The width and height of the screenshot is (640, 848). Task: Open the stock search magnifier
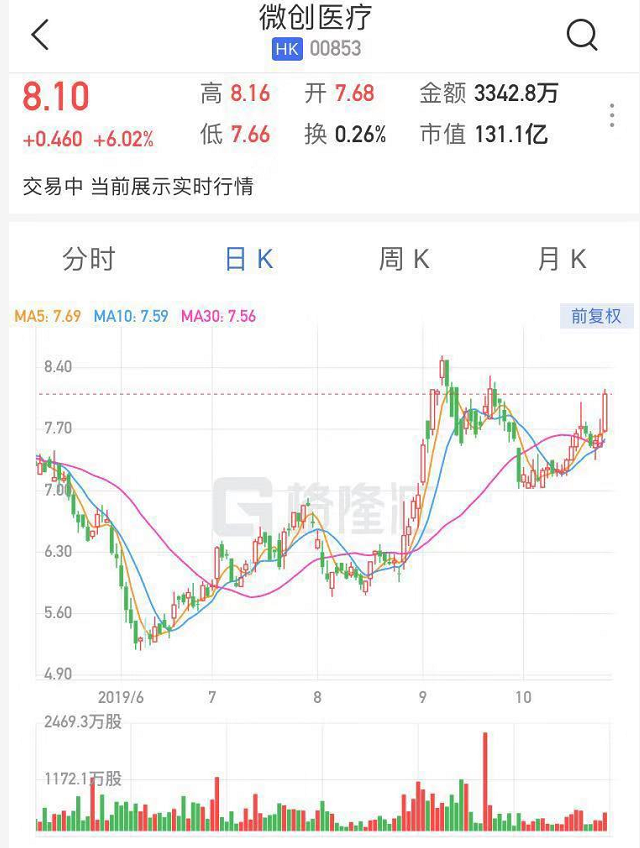coord(581,35)
